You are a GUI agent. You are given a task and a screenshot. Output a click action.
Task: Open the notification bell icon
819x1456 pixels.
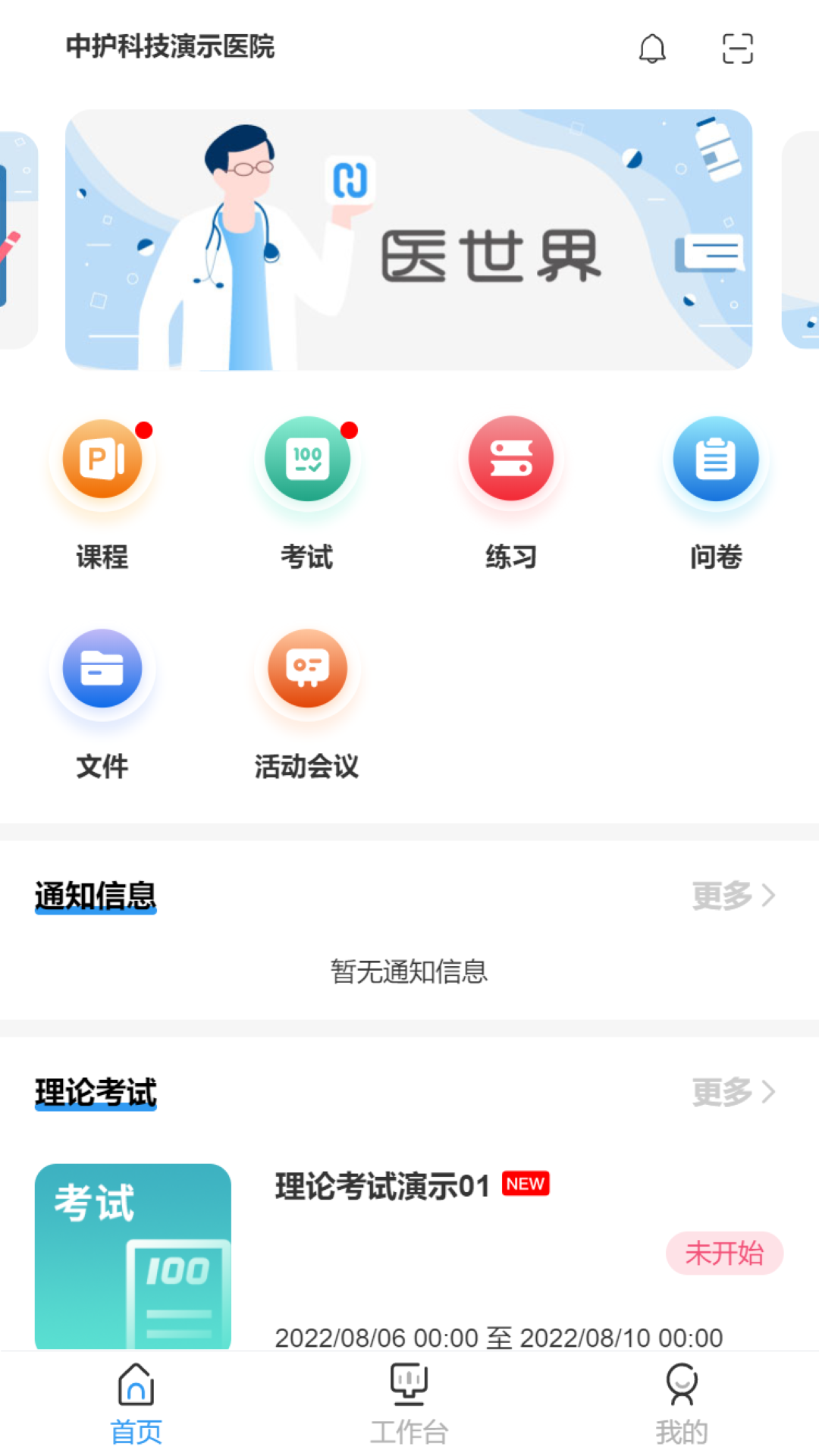[652, 49]
